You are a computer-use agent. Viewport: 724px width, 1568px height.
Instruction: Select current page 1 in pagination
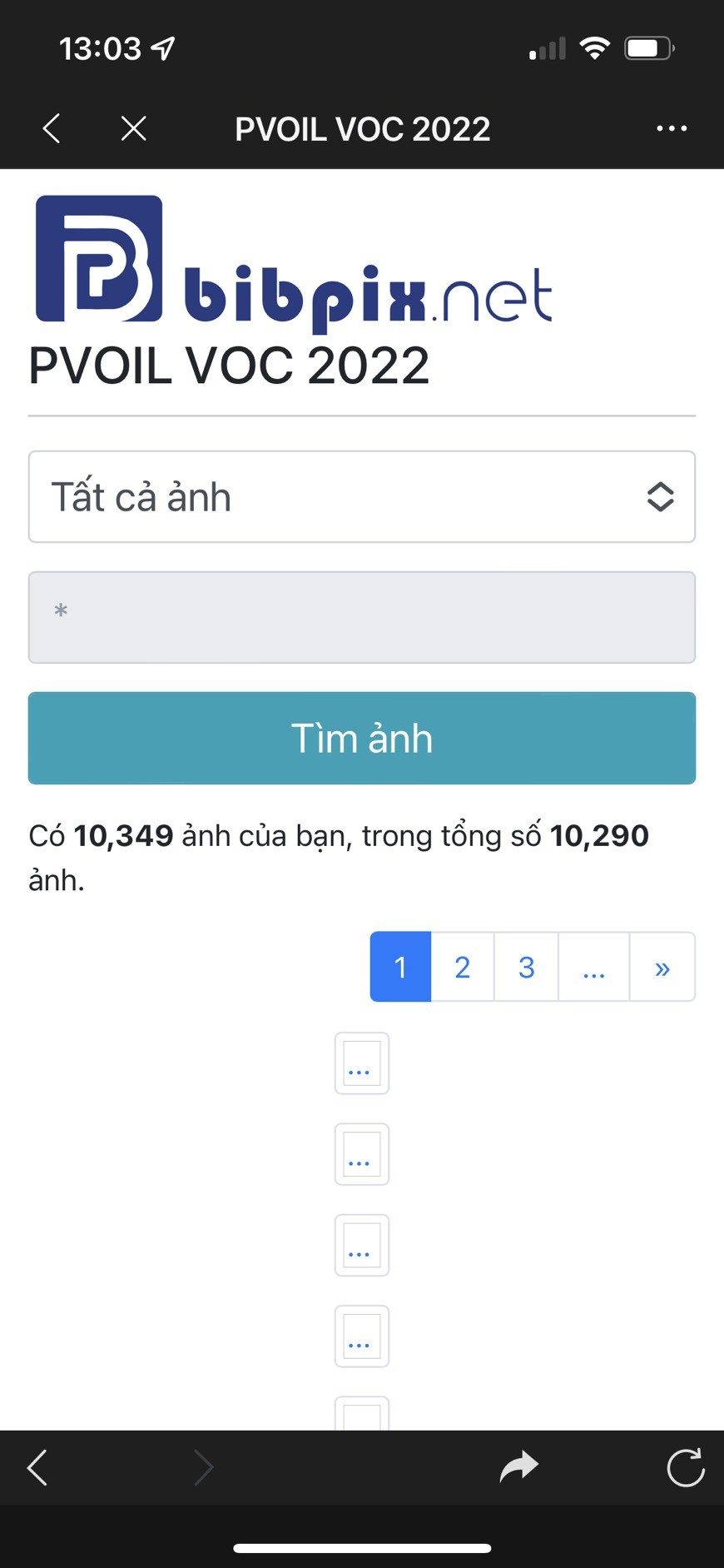400,967
